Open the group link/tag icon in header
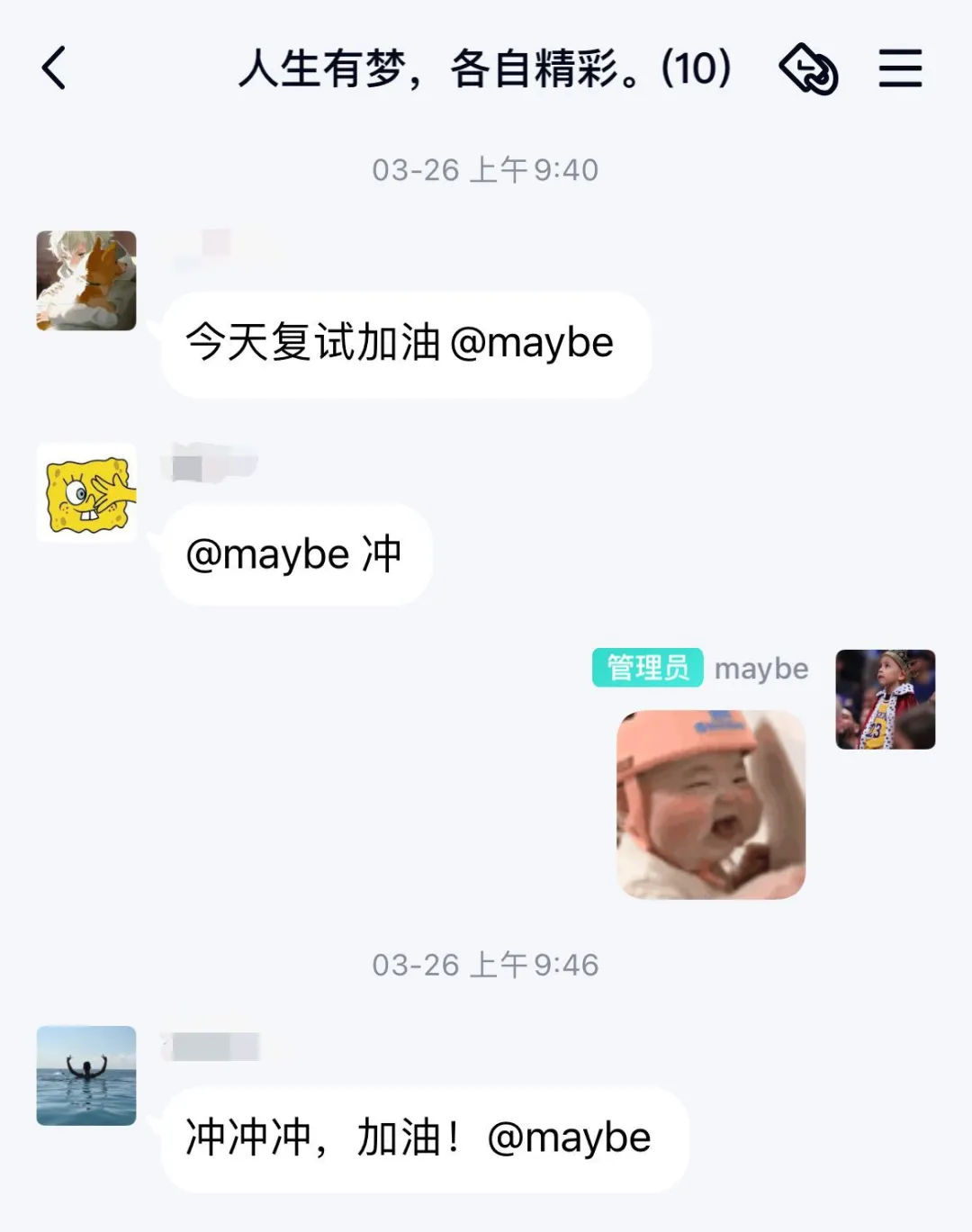972x1232 pixels. (x=807, y=69)
